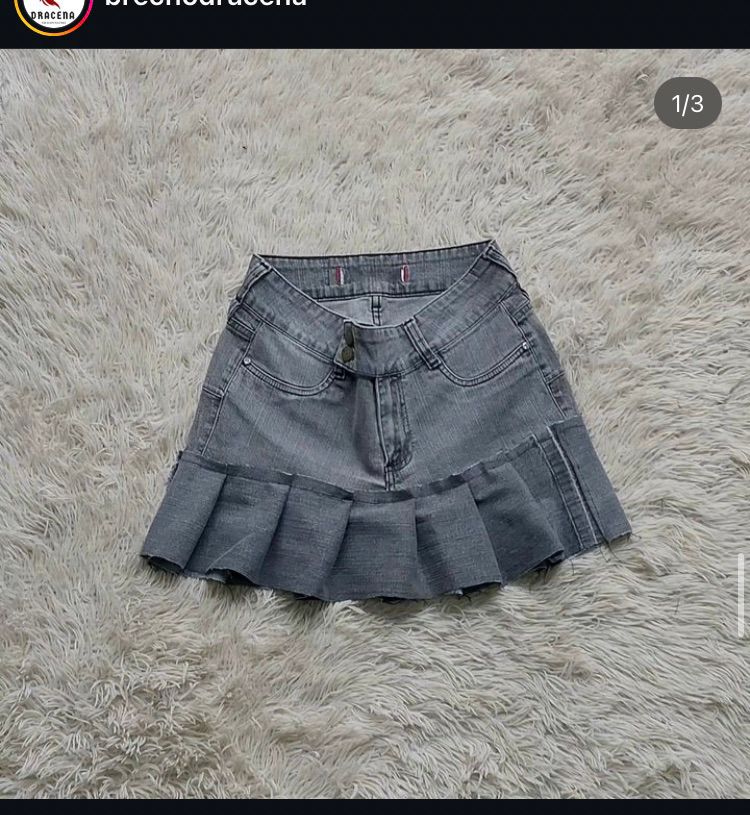
Task: Open the Dracena profile picture
Action: point(54,10)
